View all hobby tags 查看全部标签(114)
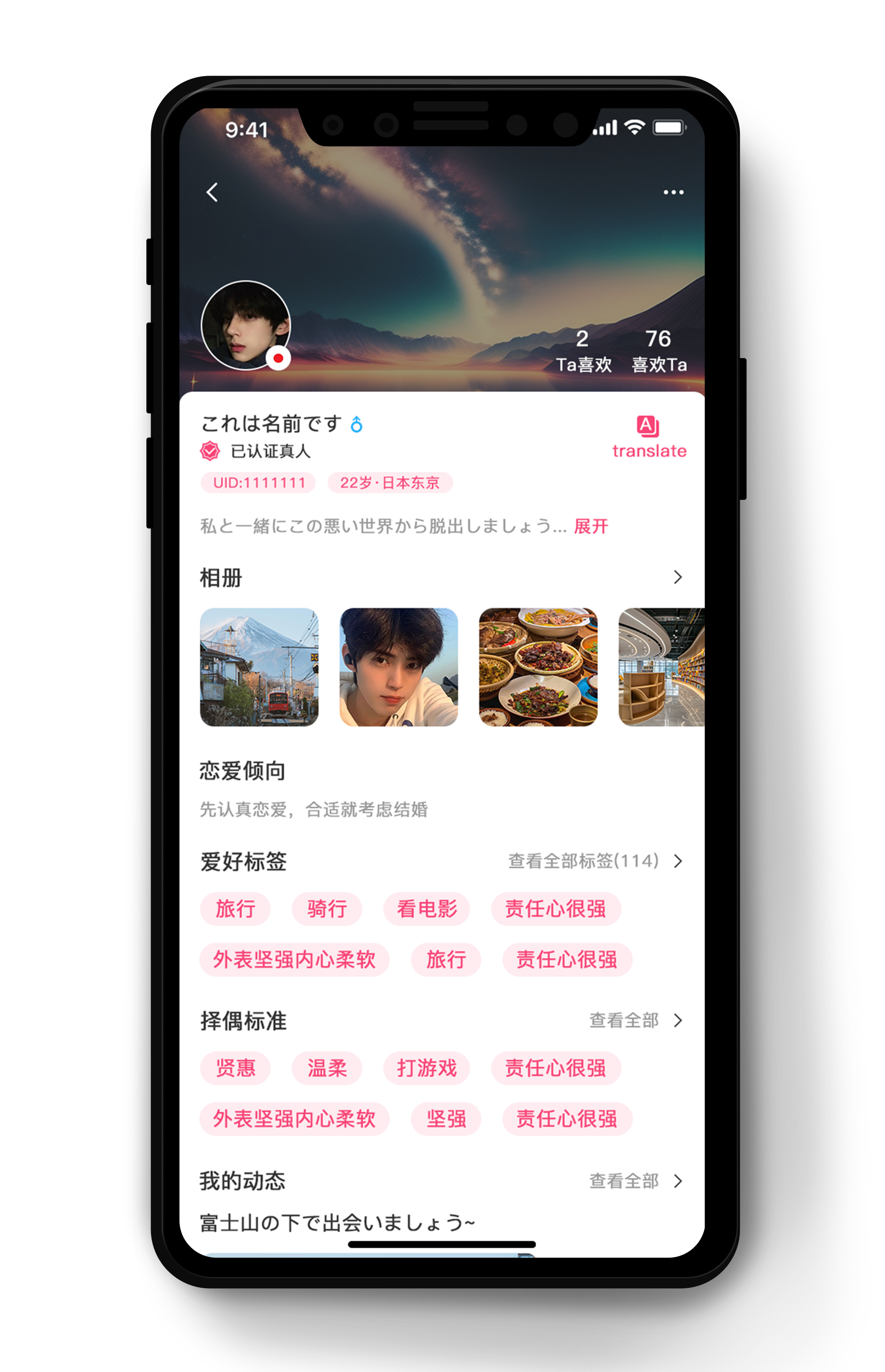Screen dimensions: 885x1372 coord(595,861)
